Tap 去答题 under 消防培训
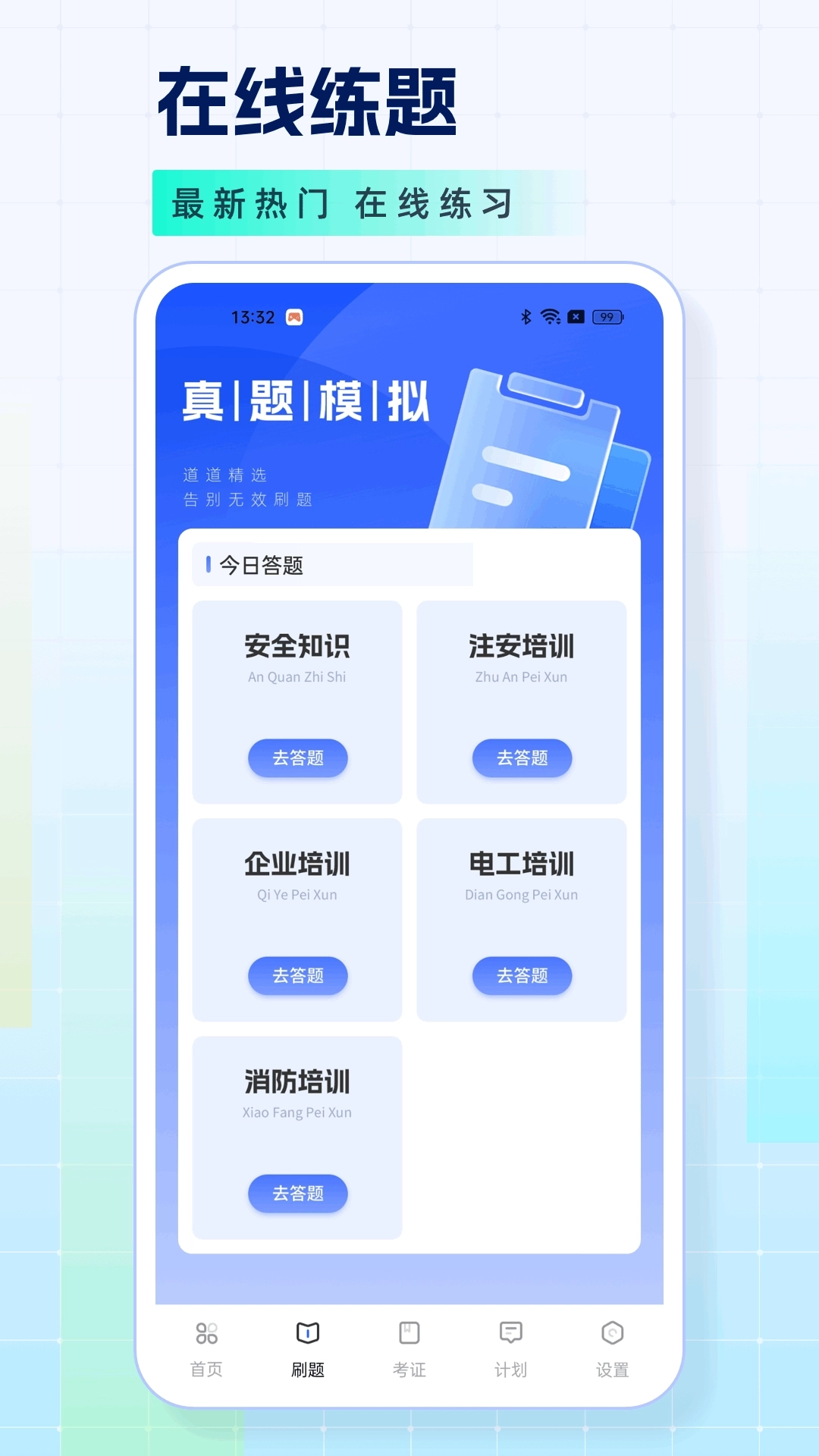This screenshot has height=1456, width=819. (297, 1194)
